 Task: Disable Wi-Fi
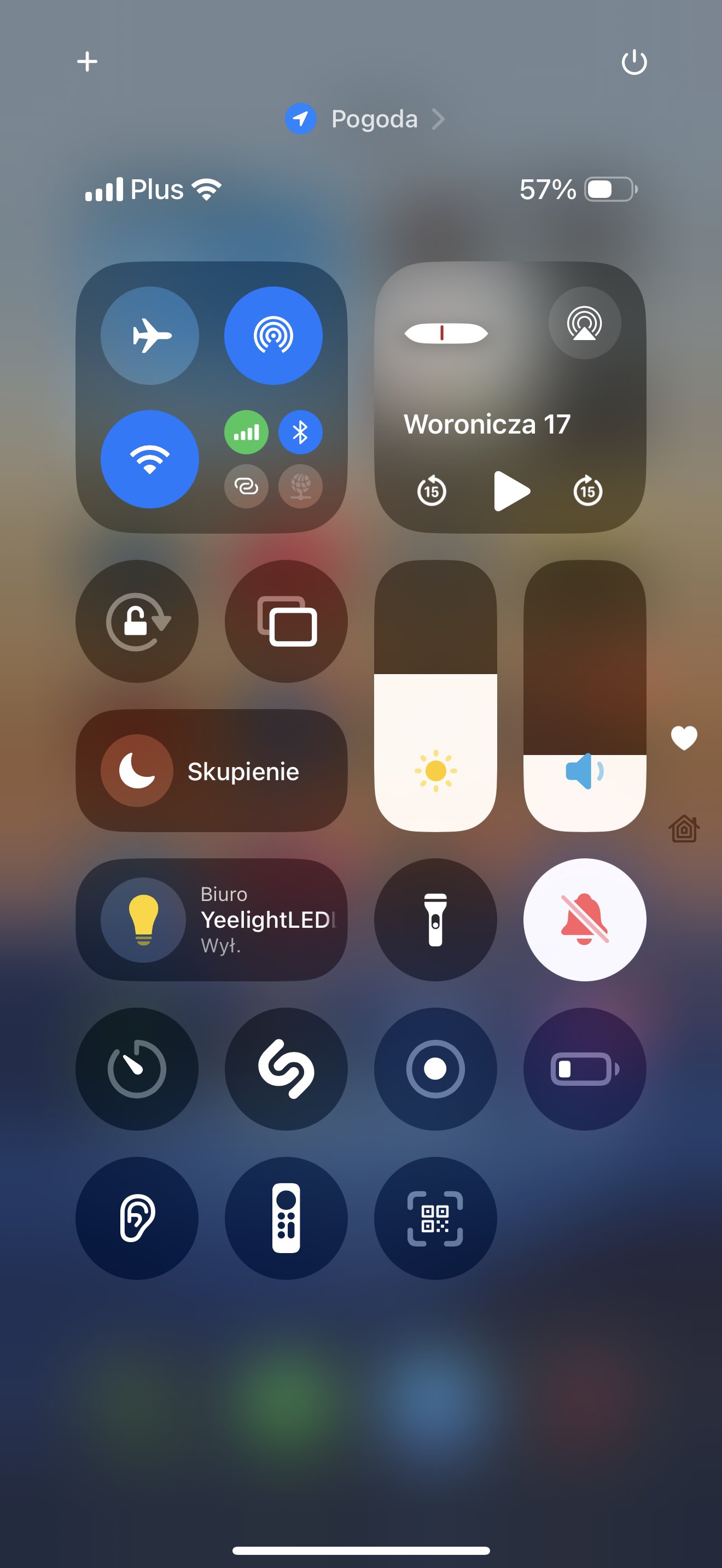coord(150,459)
